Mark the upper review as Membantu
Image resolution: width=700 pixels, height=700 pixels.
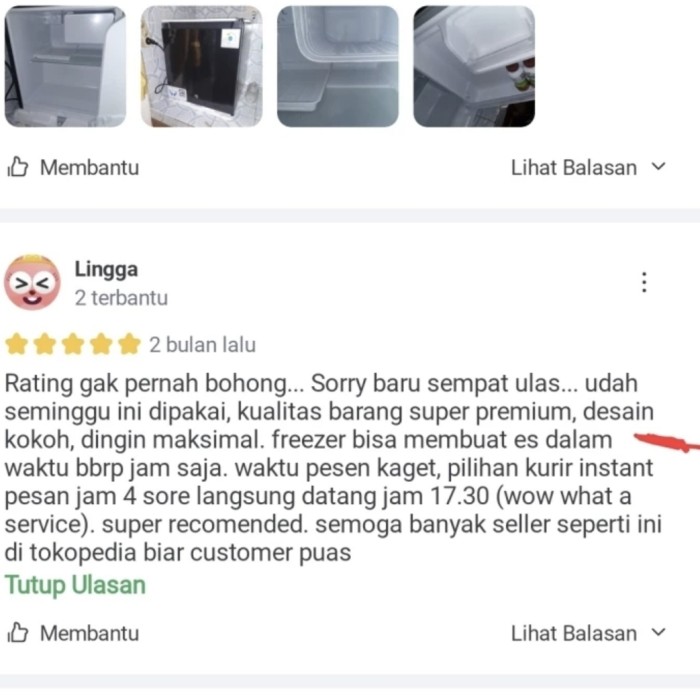click(73, 167)
